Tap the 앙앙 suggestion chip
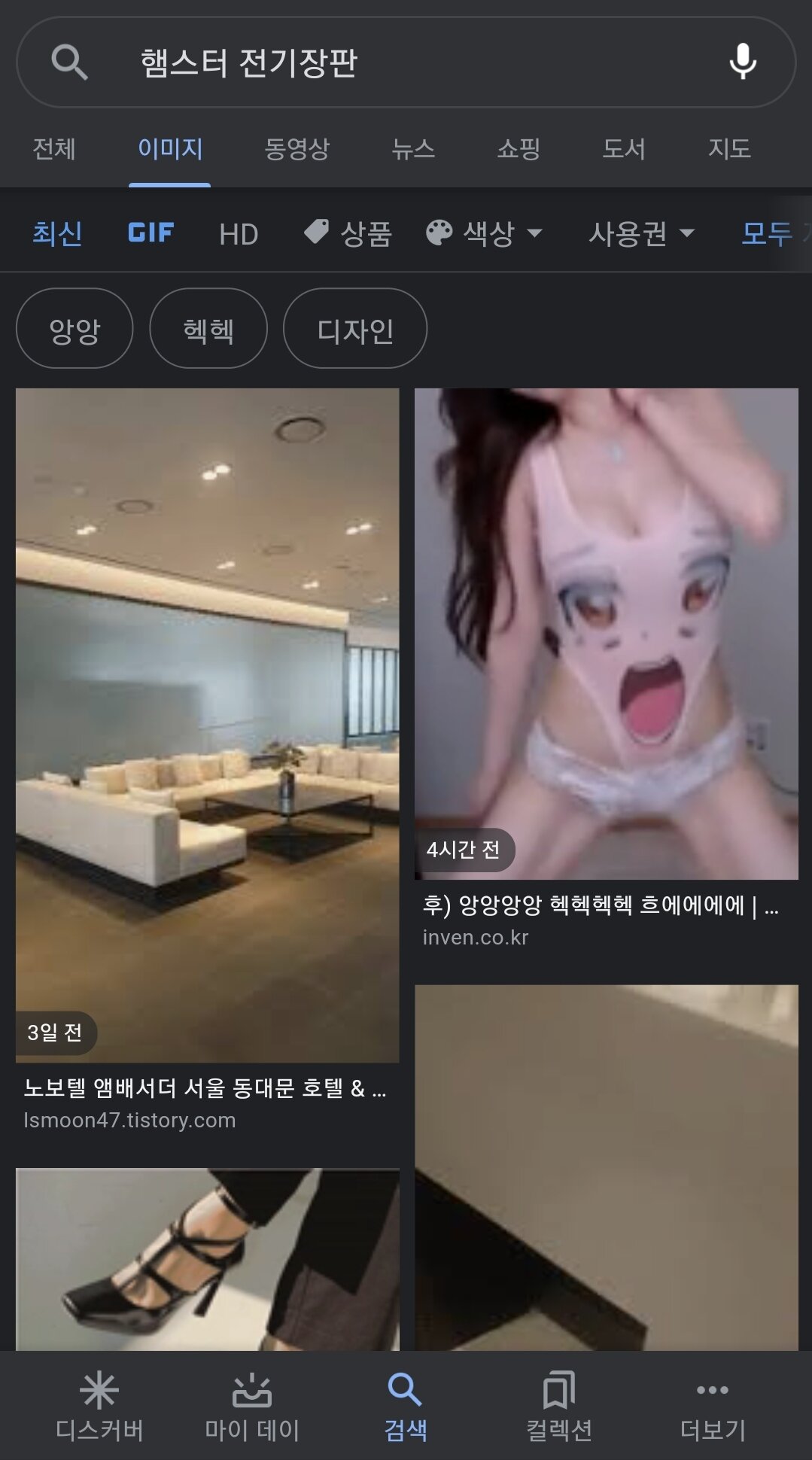 [75, 329]
